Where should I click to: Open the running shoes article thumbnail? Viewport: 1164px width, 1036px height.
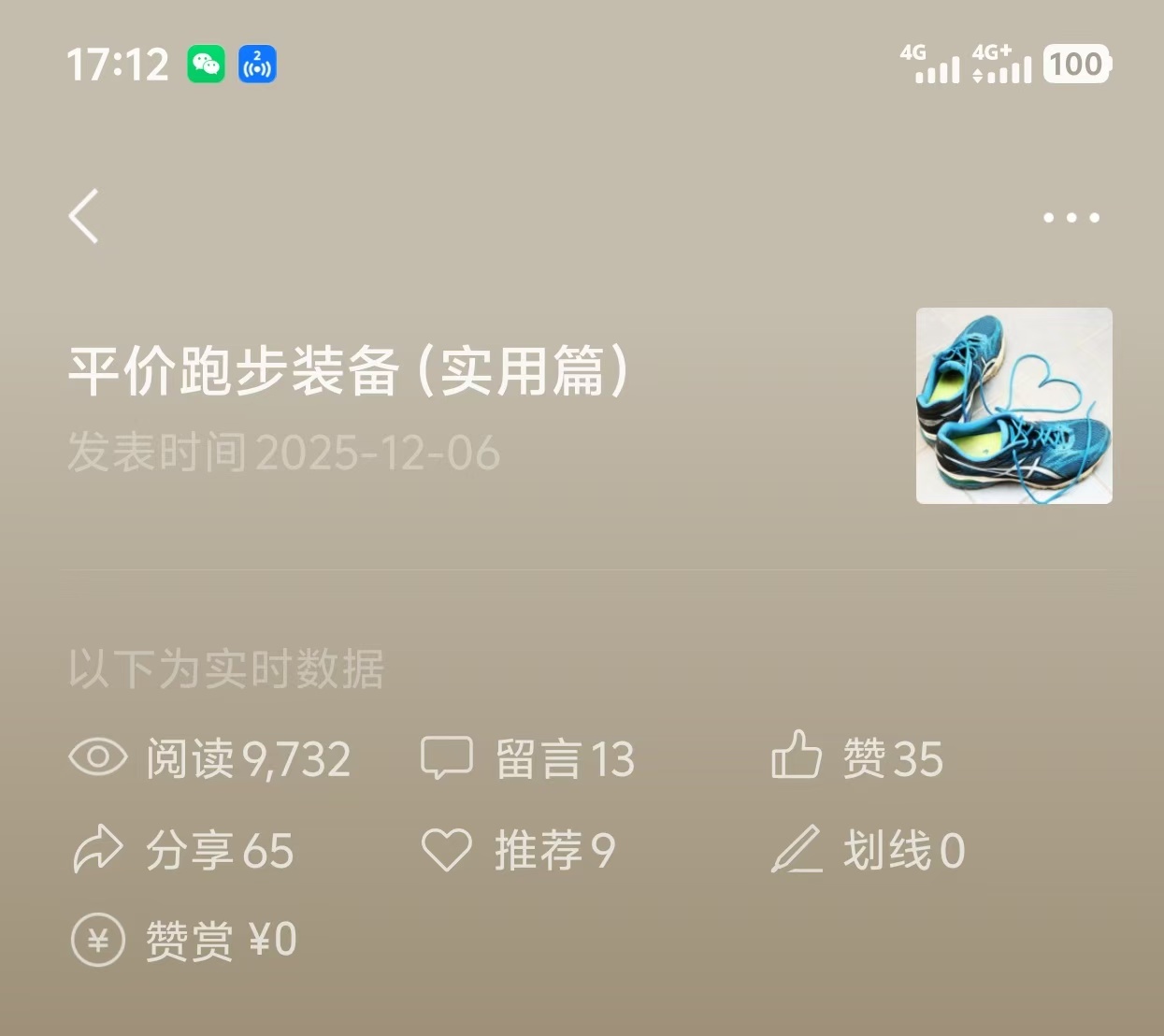1013,406
